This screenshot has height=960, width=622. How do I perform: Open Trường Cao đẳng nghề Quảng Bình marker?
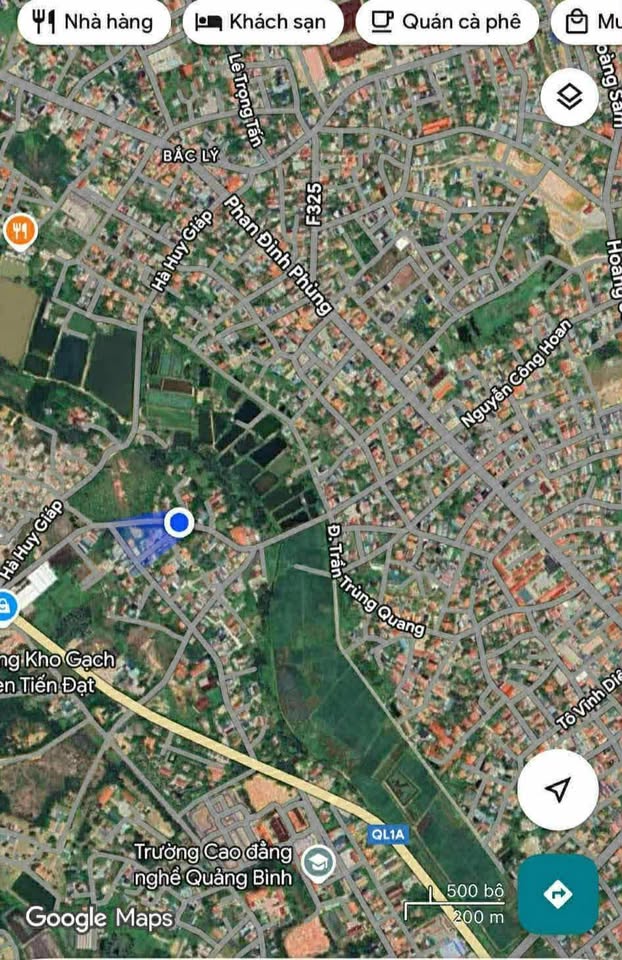coord(319,863)
